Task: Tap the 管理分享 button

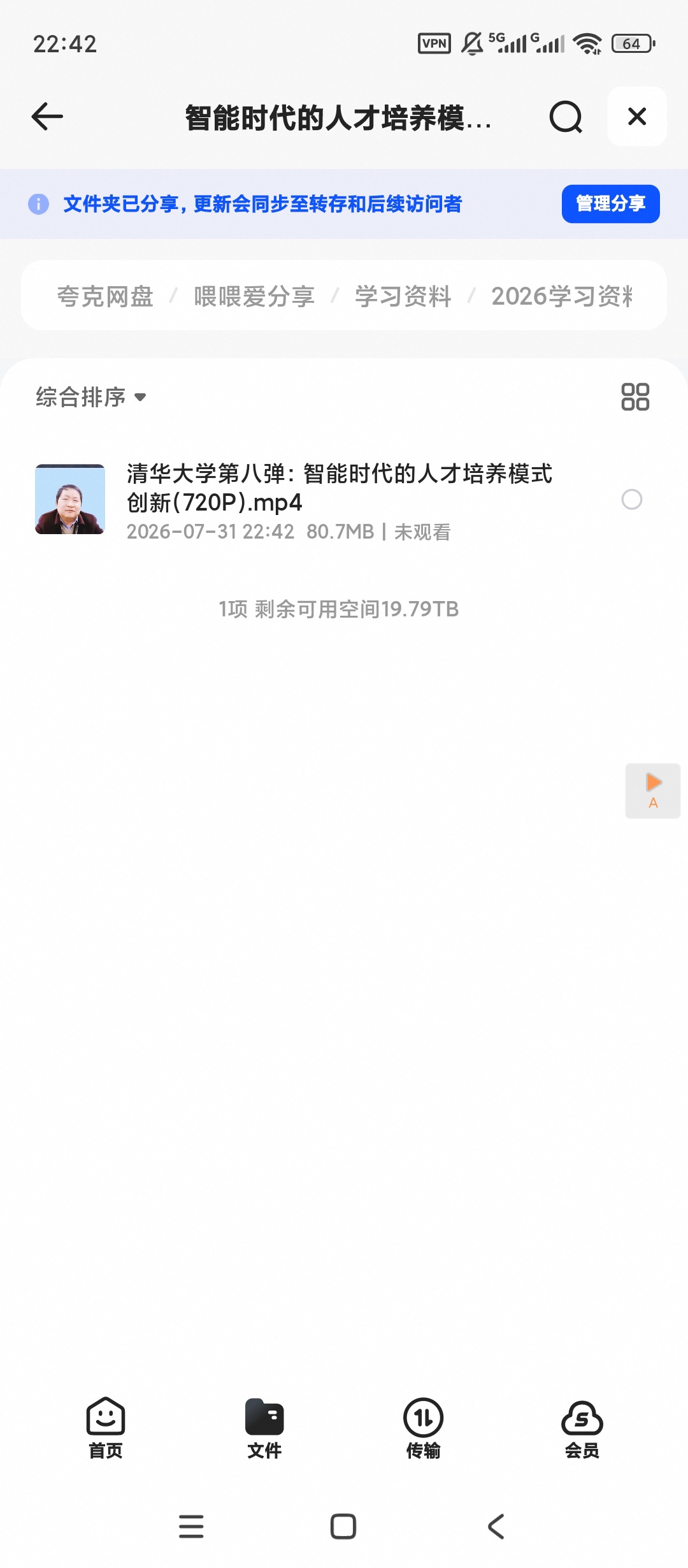Action: [x=610, y=204]
